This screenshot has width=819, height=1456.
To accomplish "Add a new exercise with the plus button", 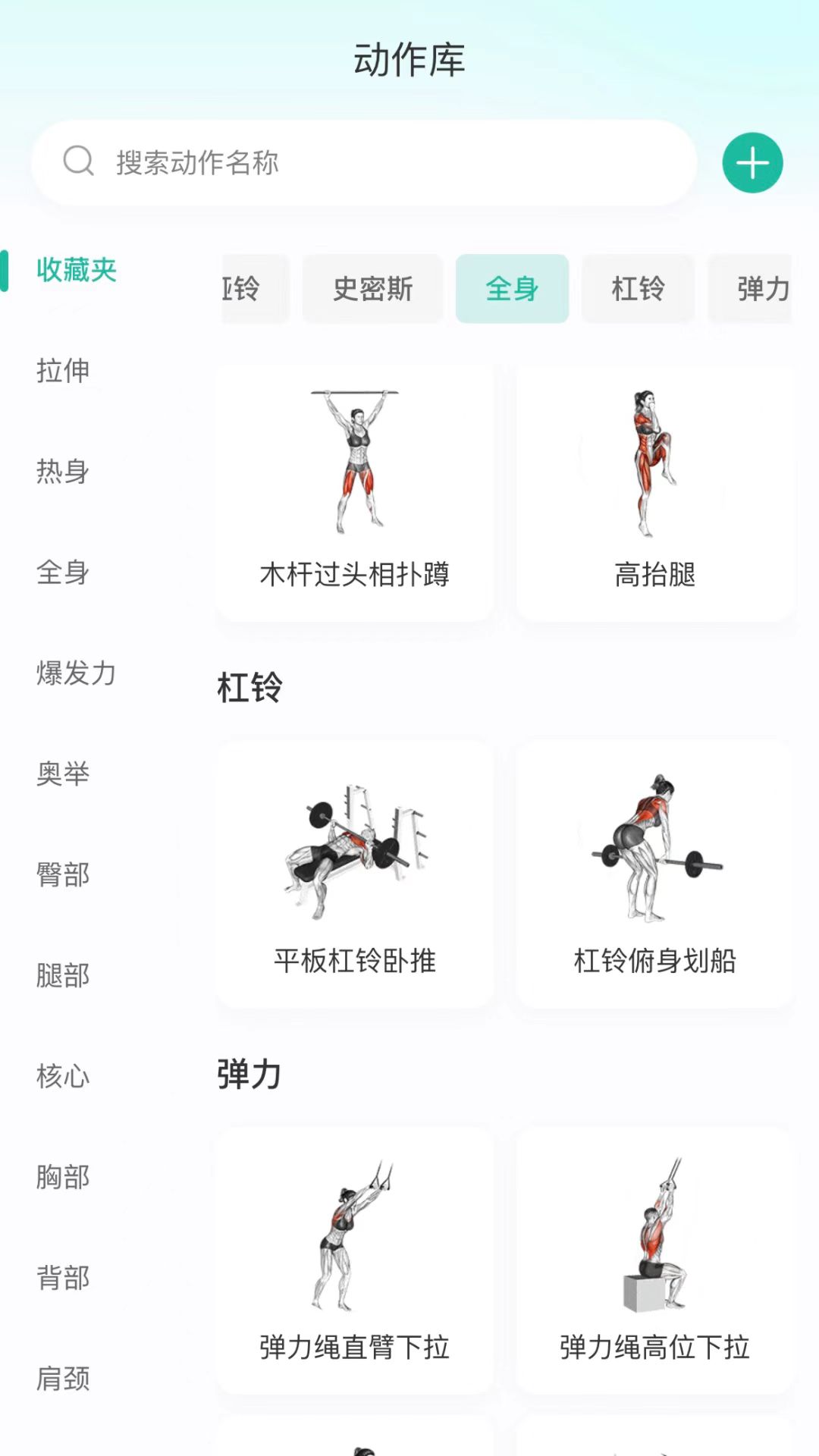I will click(x=752, y=163).
